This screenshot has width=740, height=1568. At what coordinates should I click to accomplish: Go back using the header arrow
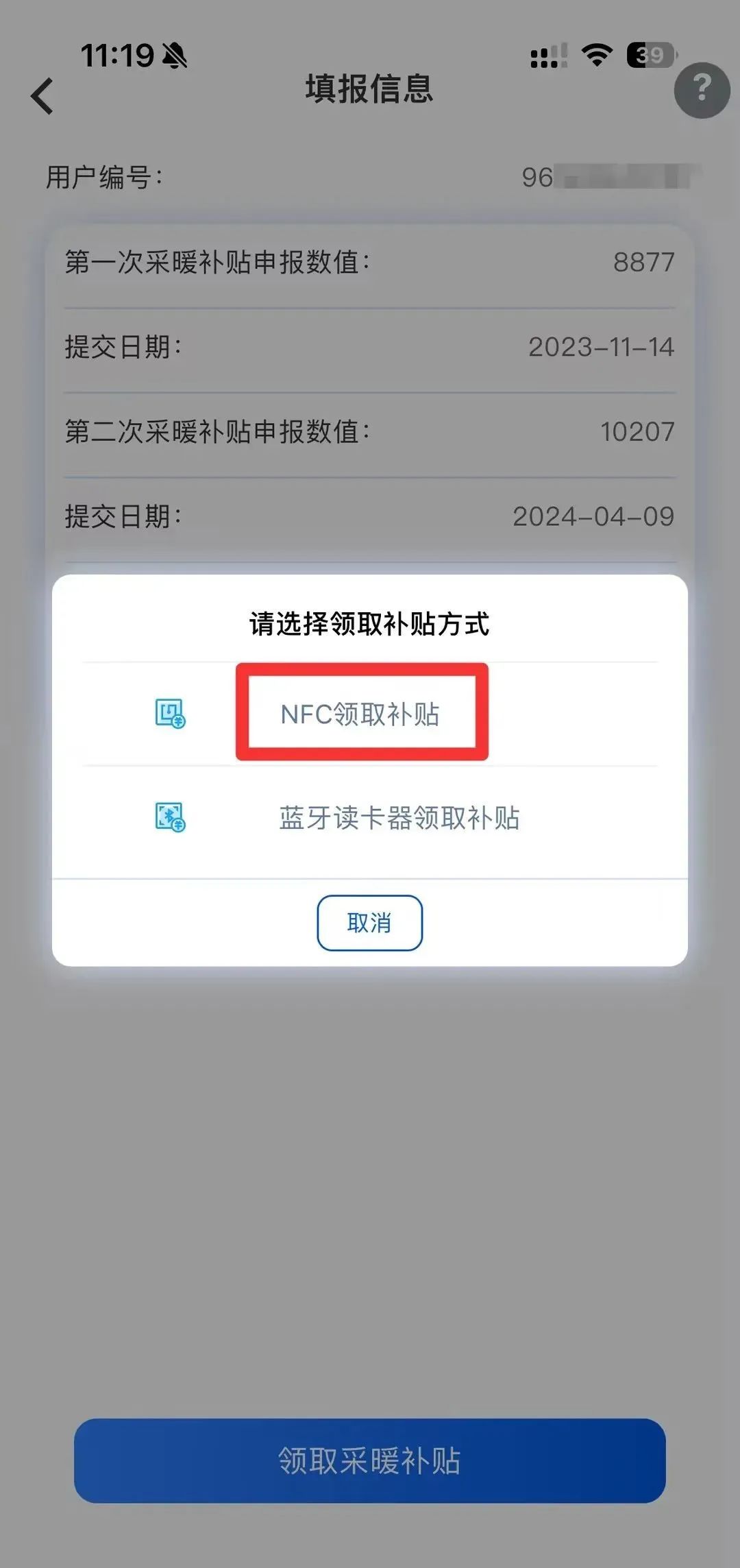coord(42,95)
